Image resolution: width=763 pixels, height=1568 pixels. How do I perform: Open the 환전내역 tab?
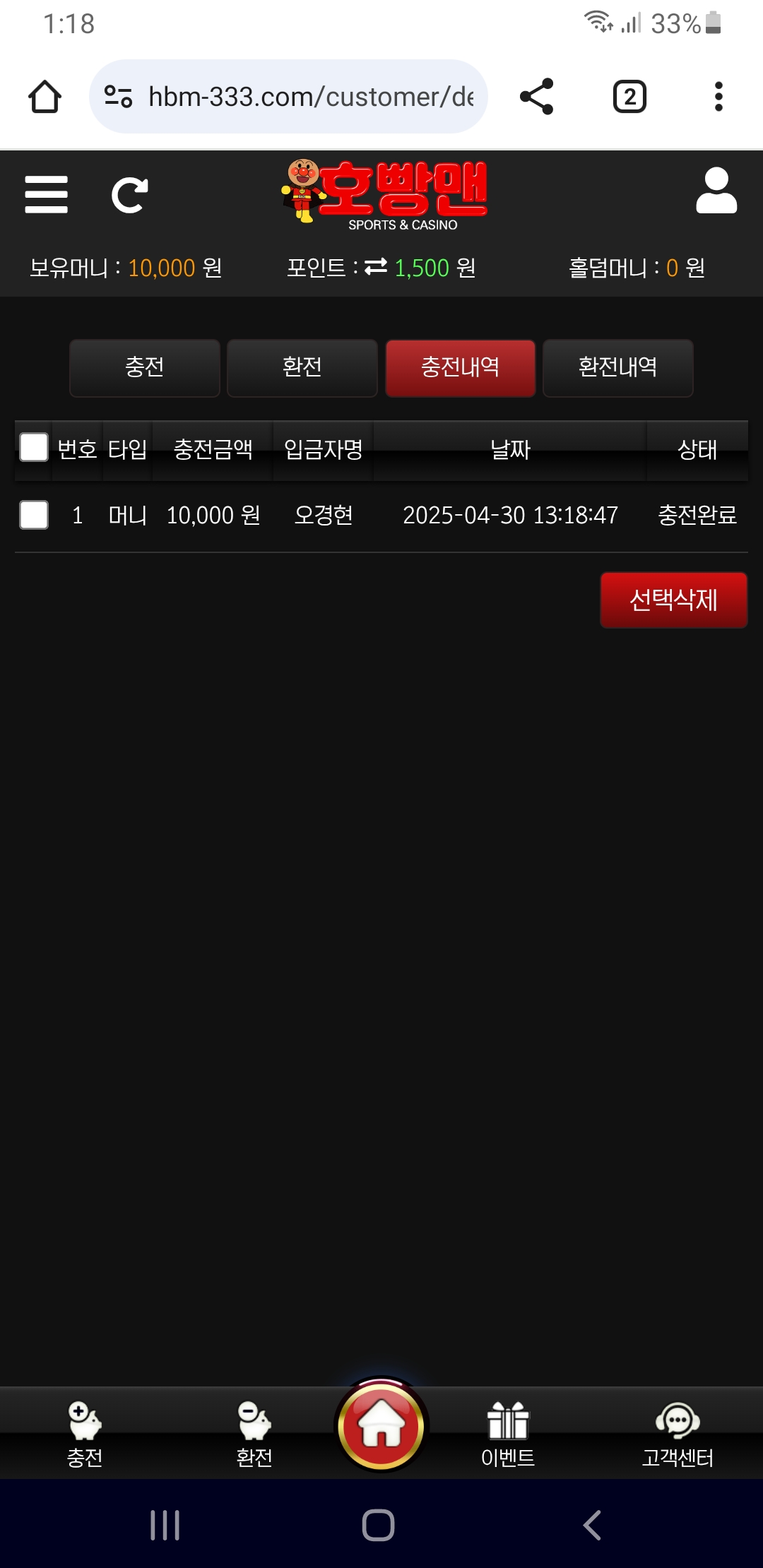[x=617, y=367]
